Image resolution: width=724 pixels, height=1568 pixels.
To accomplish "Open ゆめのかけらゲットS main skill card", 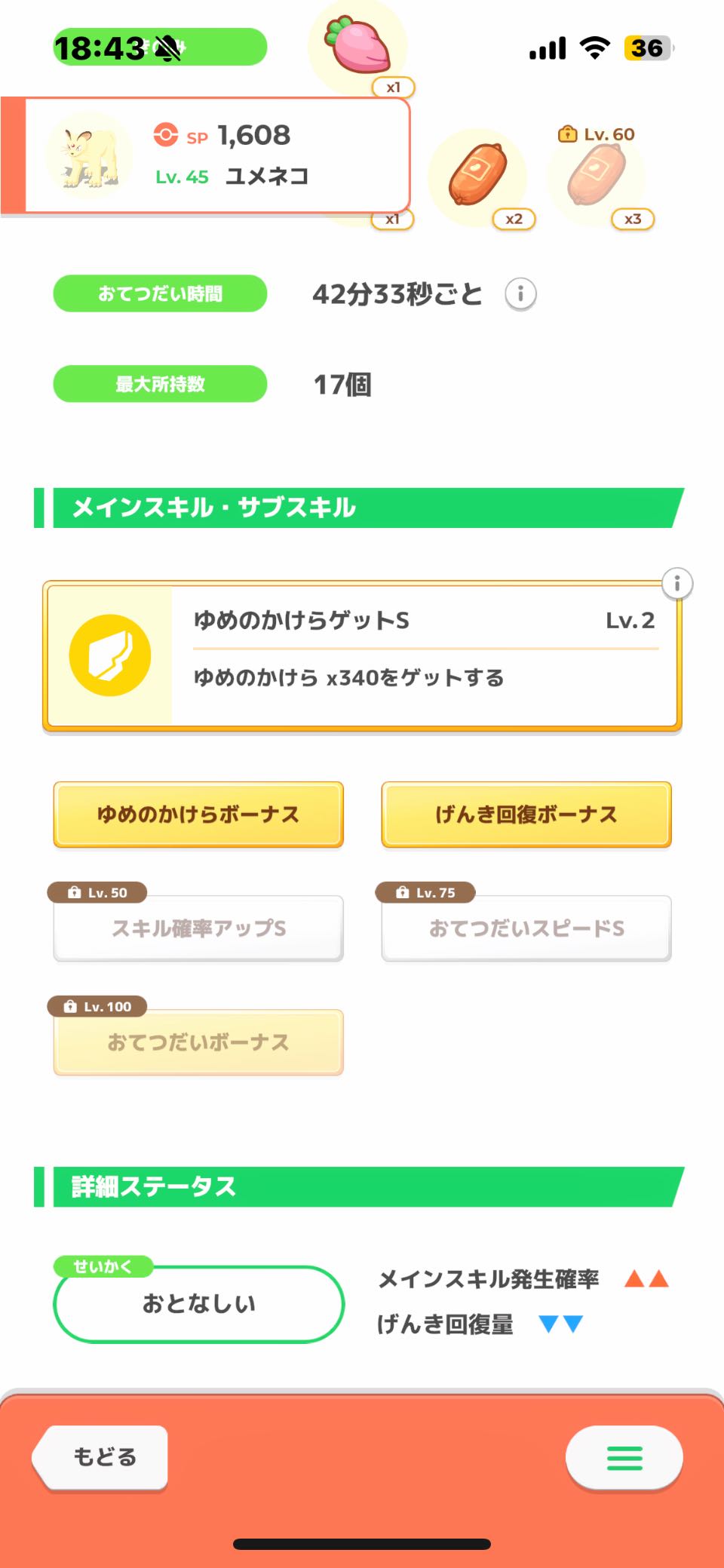I will pos(362,655).
